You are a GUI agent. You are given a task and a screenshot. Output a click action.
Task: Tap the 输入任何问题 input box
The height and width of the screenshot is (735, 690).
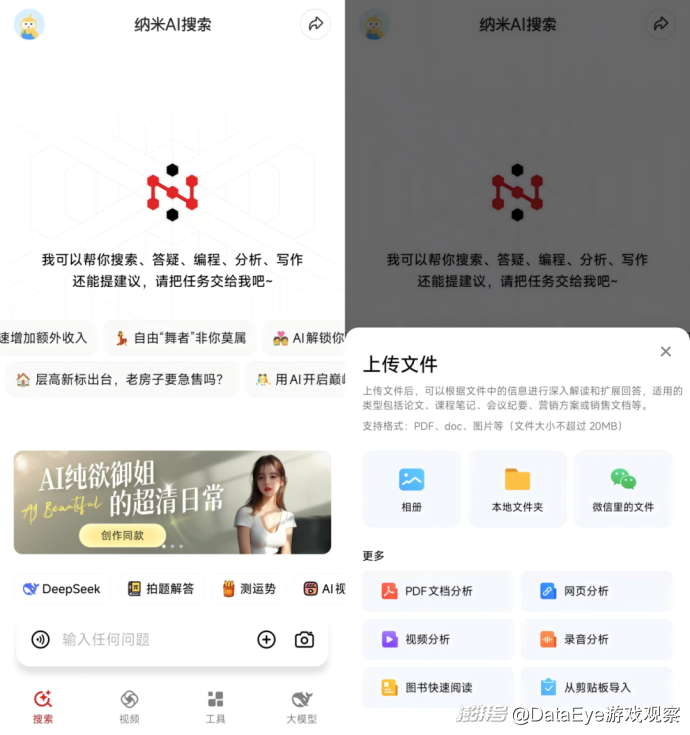coord(150,639)
